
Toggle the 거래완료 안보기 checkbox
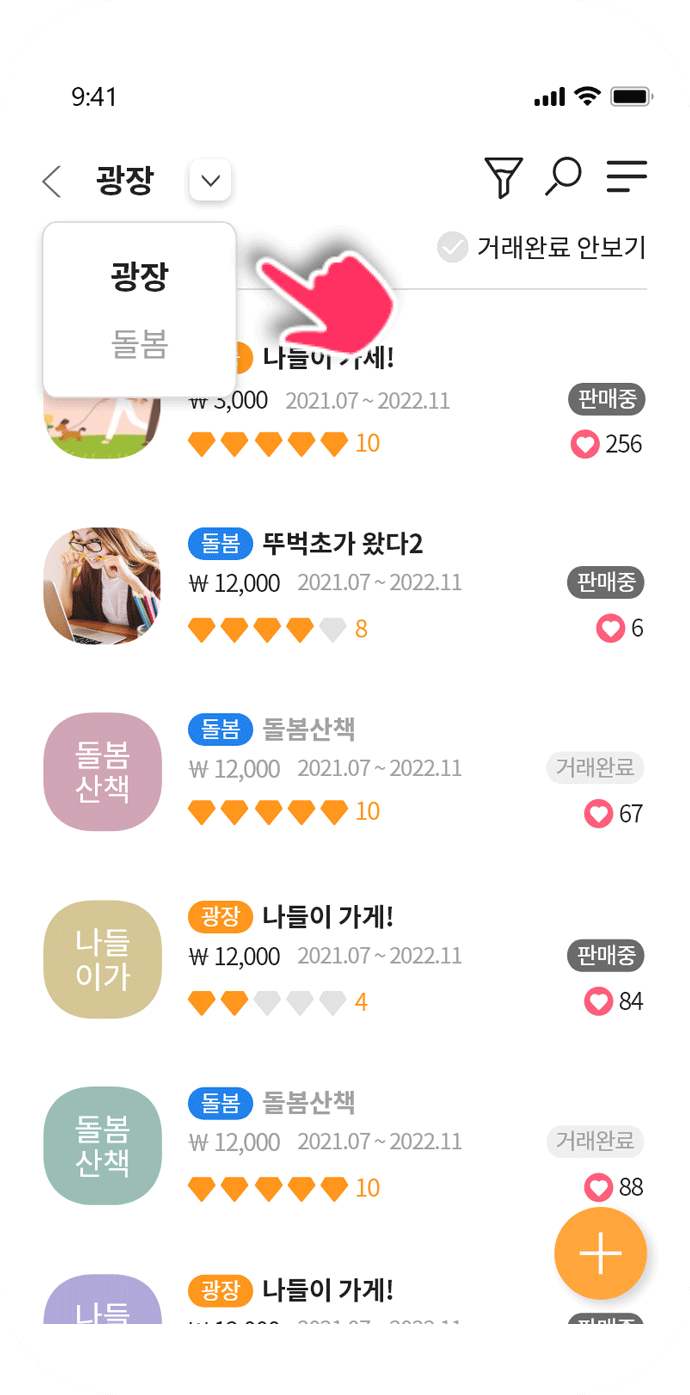453,247
